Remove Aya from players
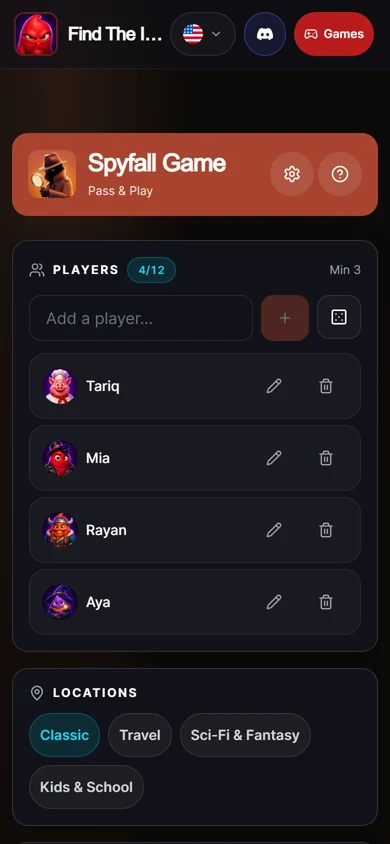The width and height of the screenshot is (390, 844). 325,602
